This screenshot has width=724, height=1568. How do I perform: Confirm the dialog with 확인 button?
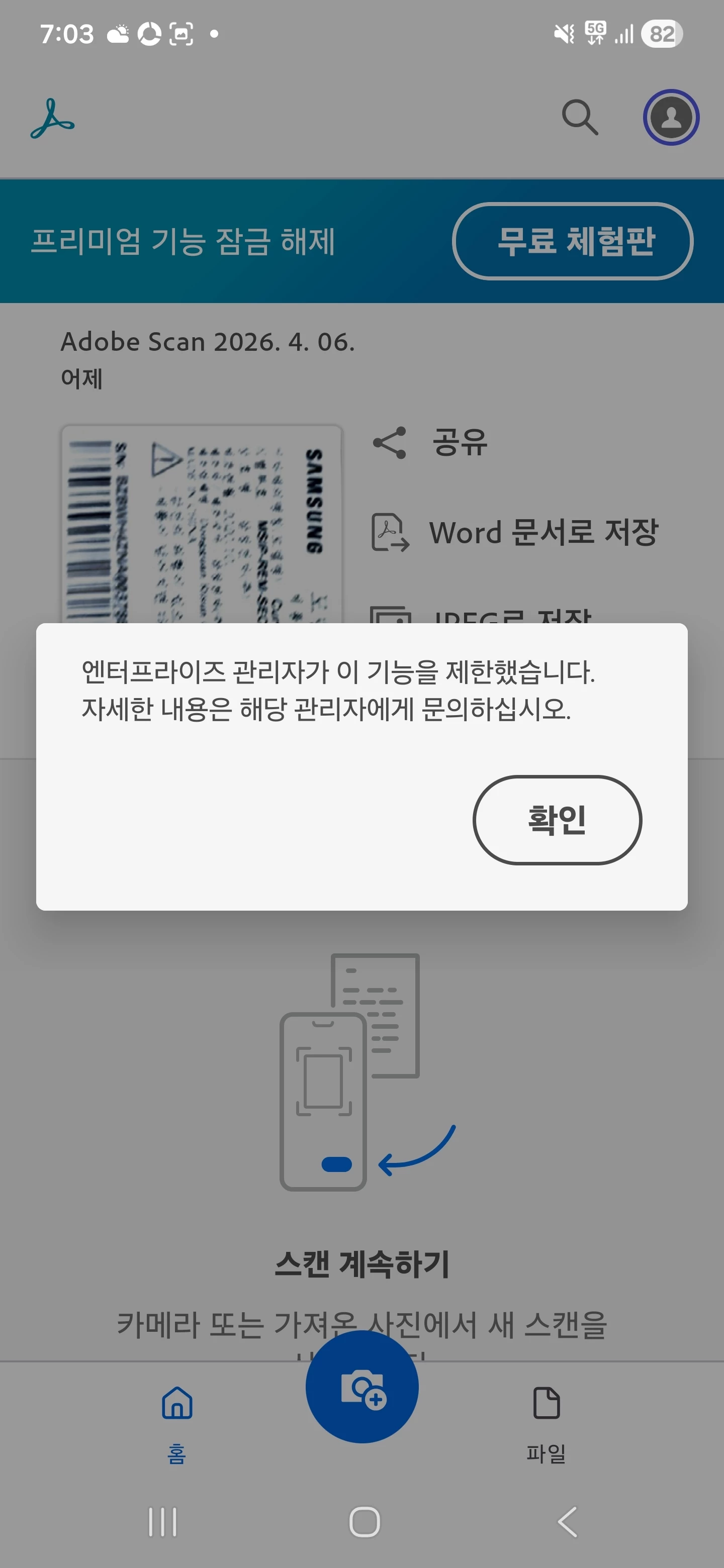pyautogui.click(x=557, y=819)
